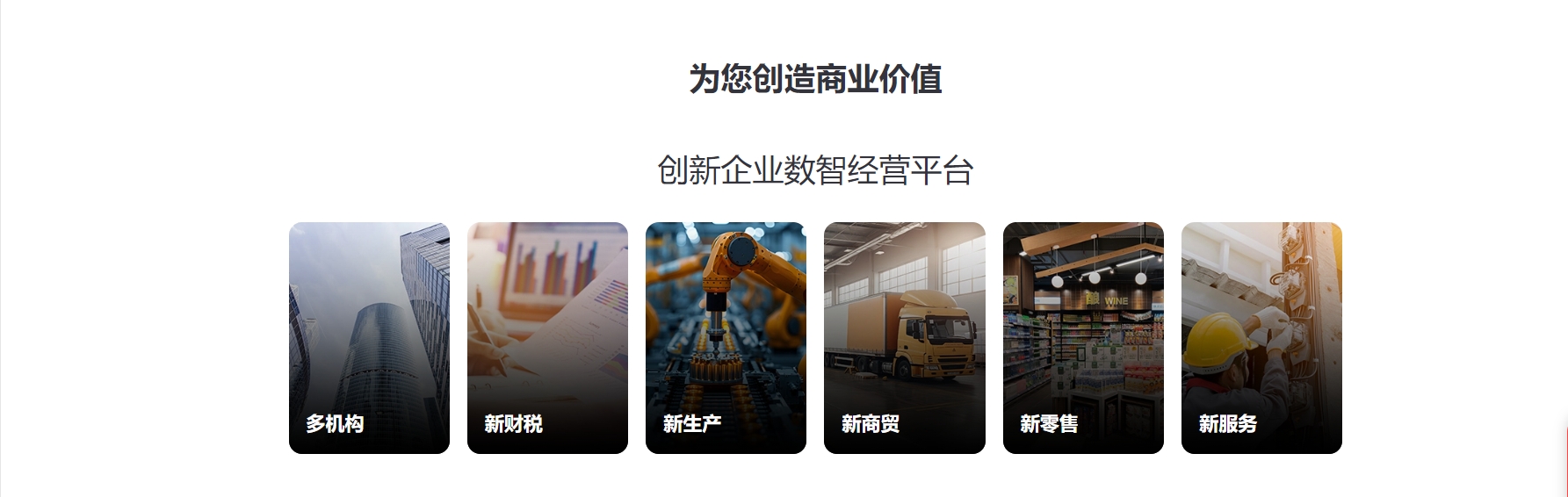Open the 多机构 card
The height and width of the screenshot is (497, 1568).
[x=369, y=338]
